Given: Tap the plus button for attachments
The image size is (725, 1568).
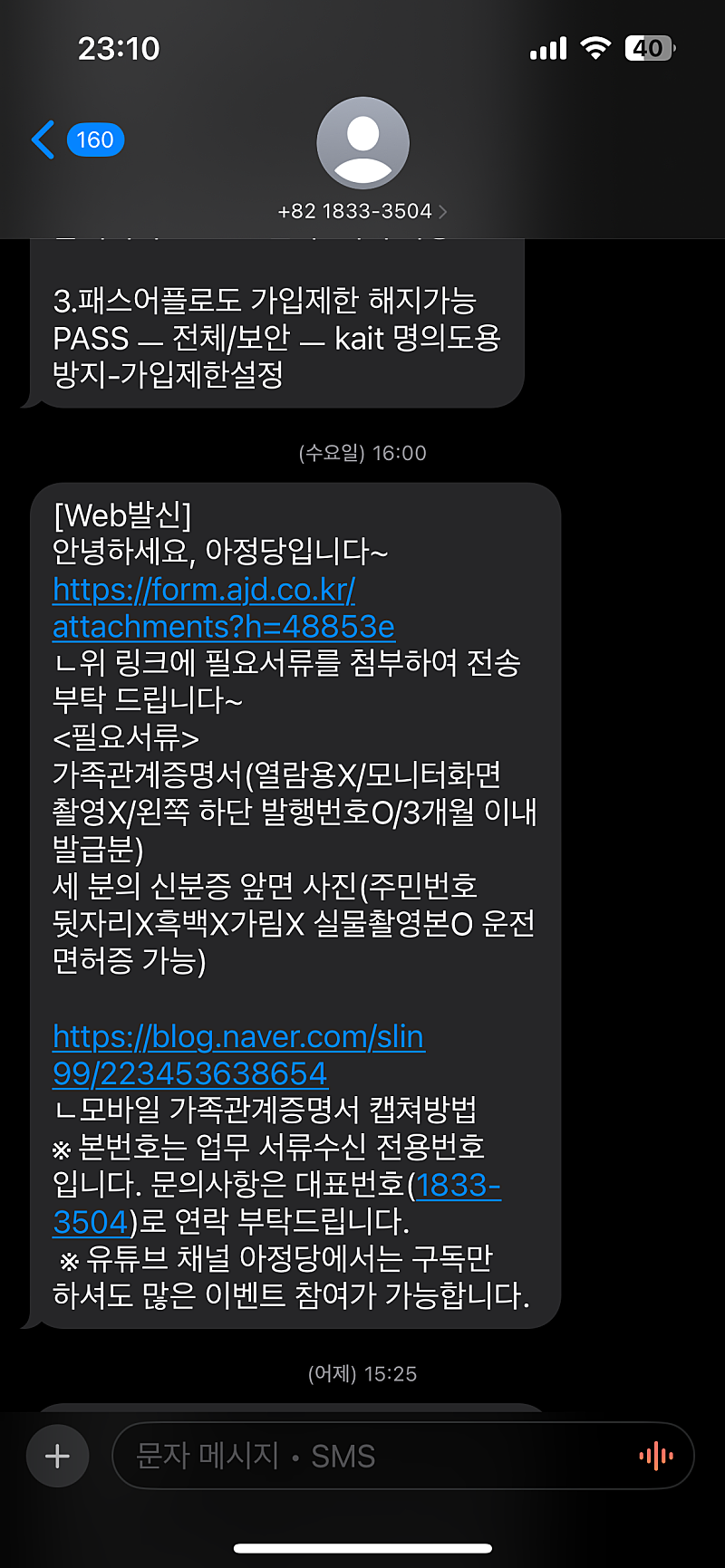Looking at the screenshot, I should (57, 1456).
